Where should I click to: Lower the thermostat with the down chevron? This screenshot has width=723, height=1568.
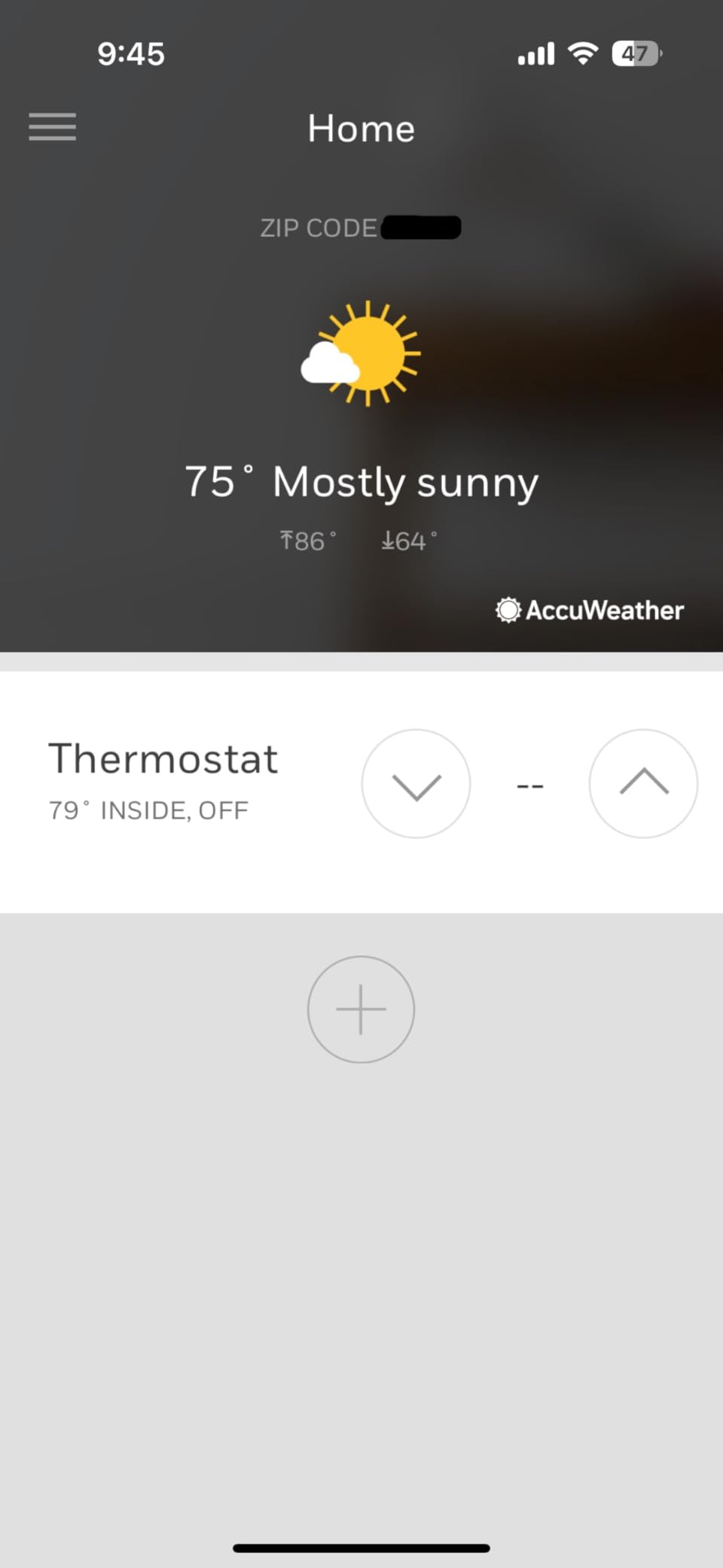[416, 784]
